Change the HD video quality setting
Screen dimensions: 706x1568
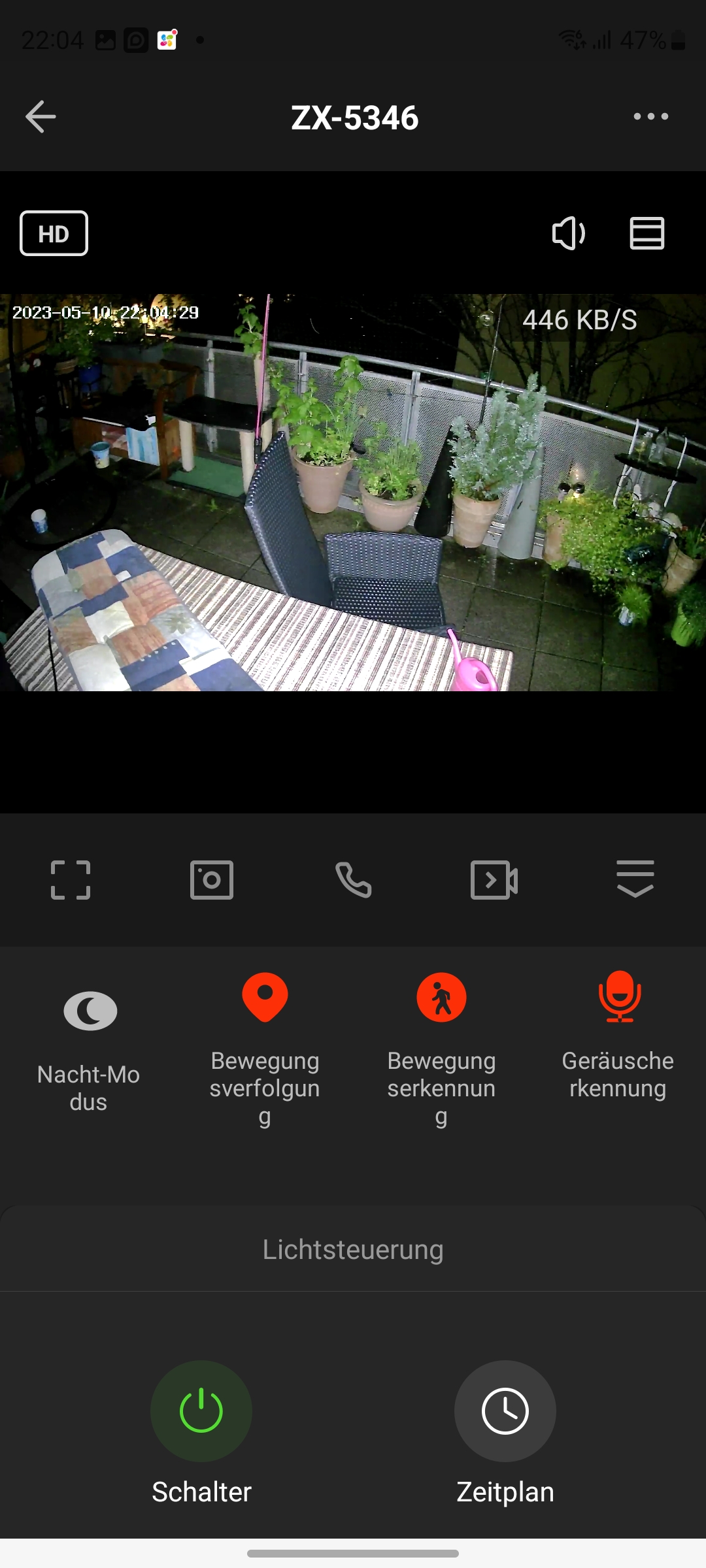pos(54,233)
